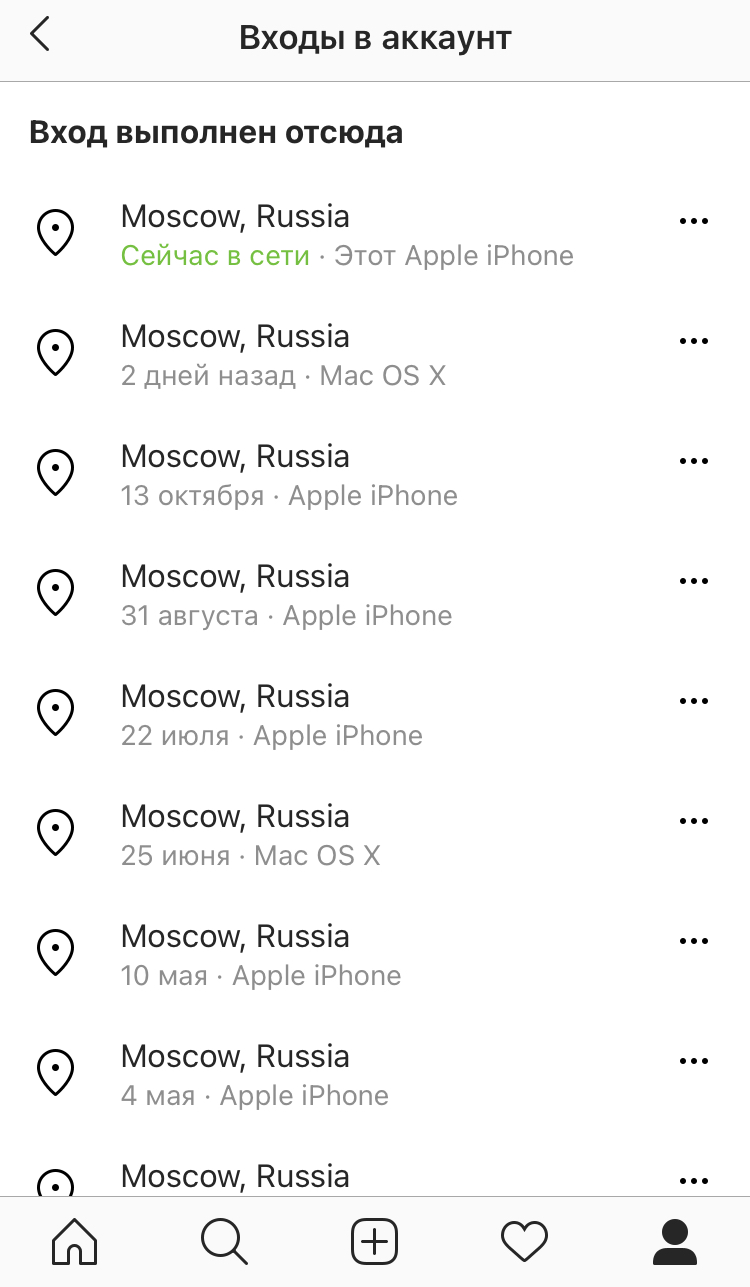750x1287 pixels.
Task: Switch to the Profile tab
Action: [x=675, y=1242]
